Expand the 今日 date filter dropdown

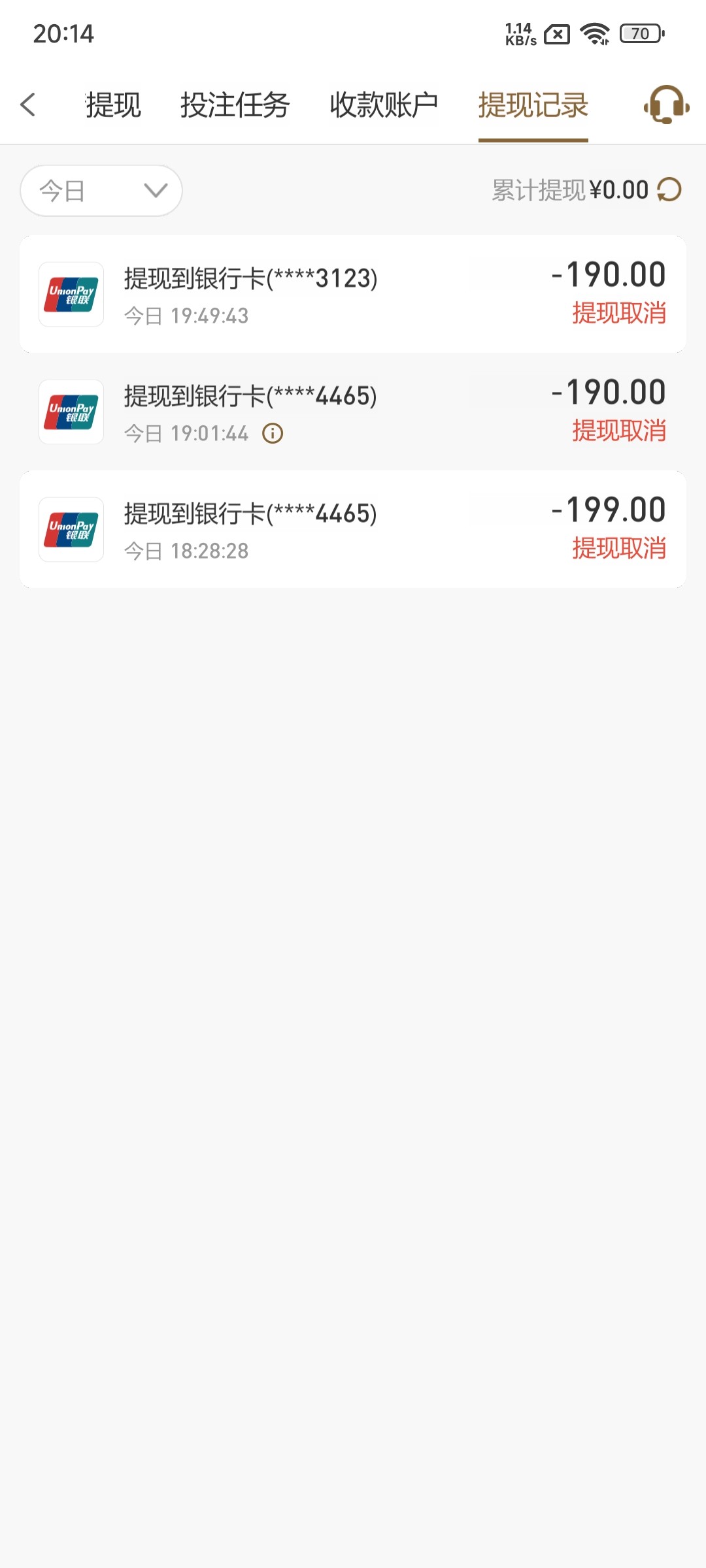[101, 191]
